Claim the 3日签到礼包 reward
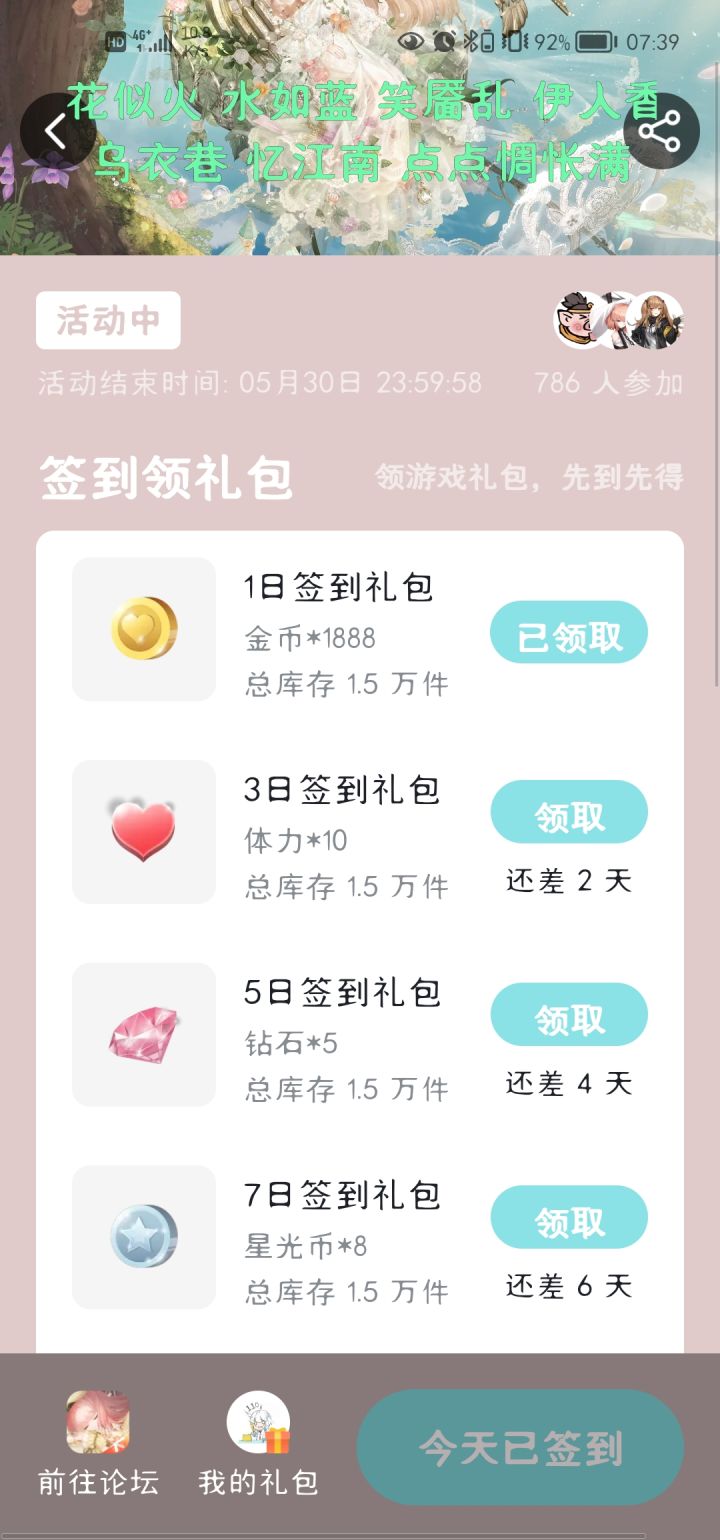 point(568,812)
